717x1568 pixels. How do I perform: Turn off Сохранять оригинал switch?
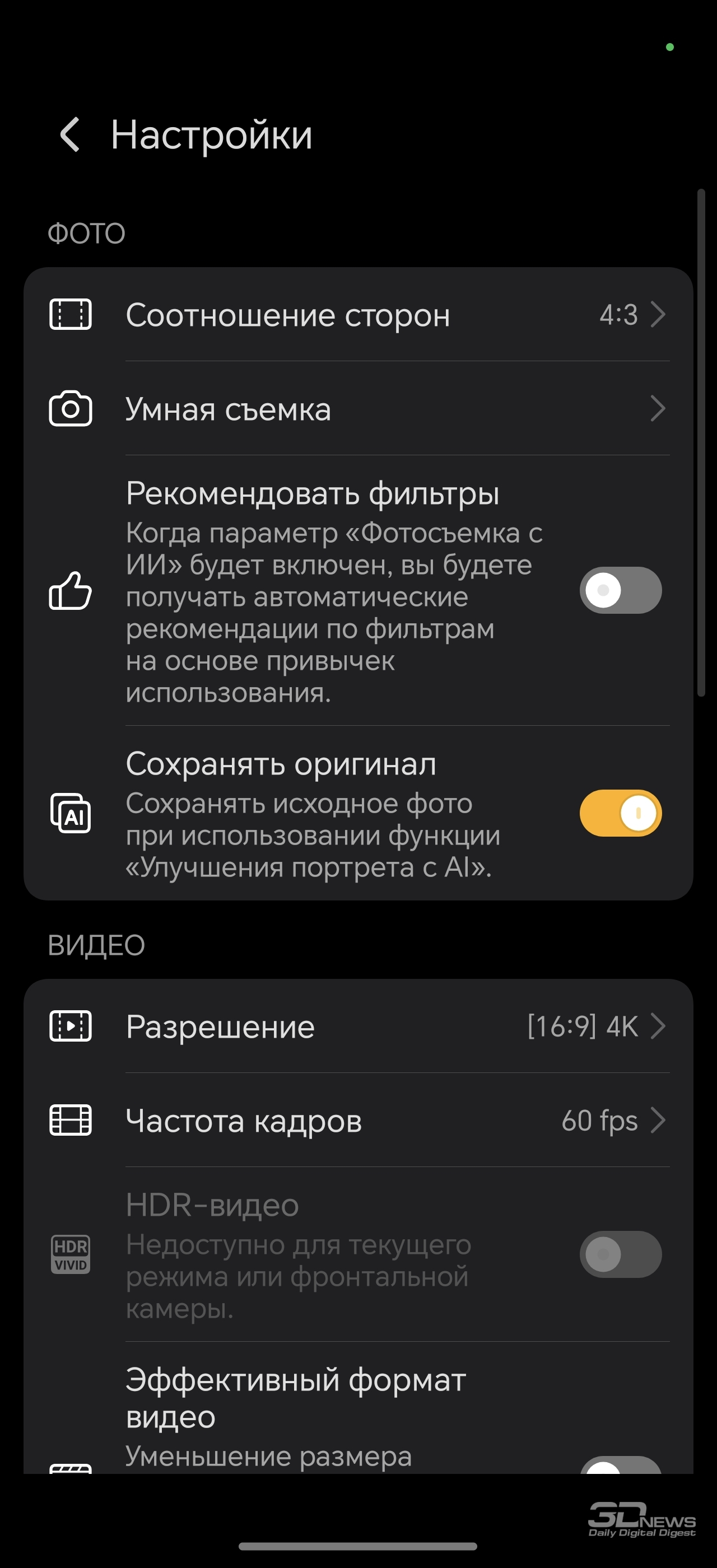[x=620, y=813]
